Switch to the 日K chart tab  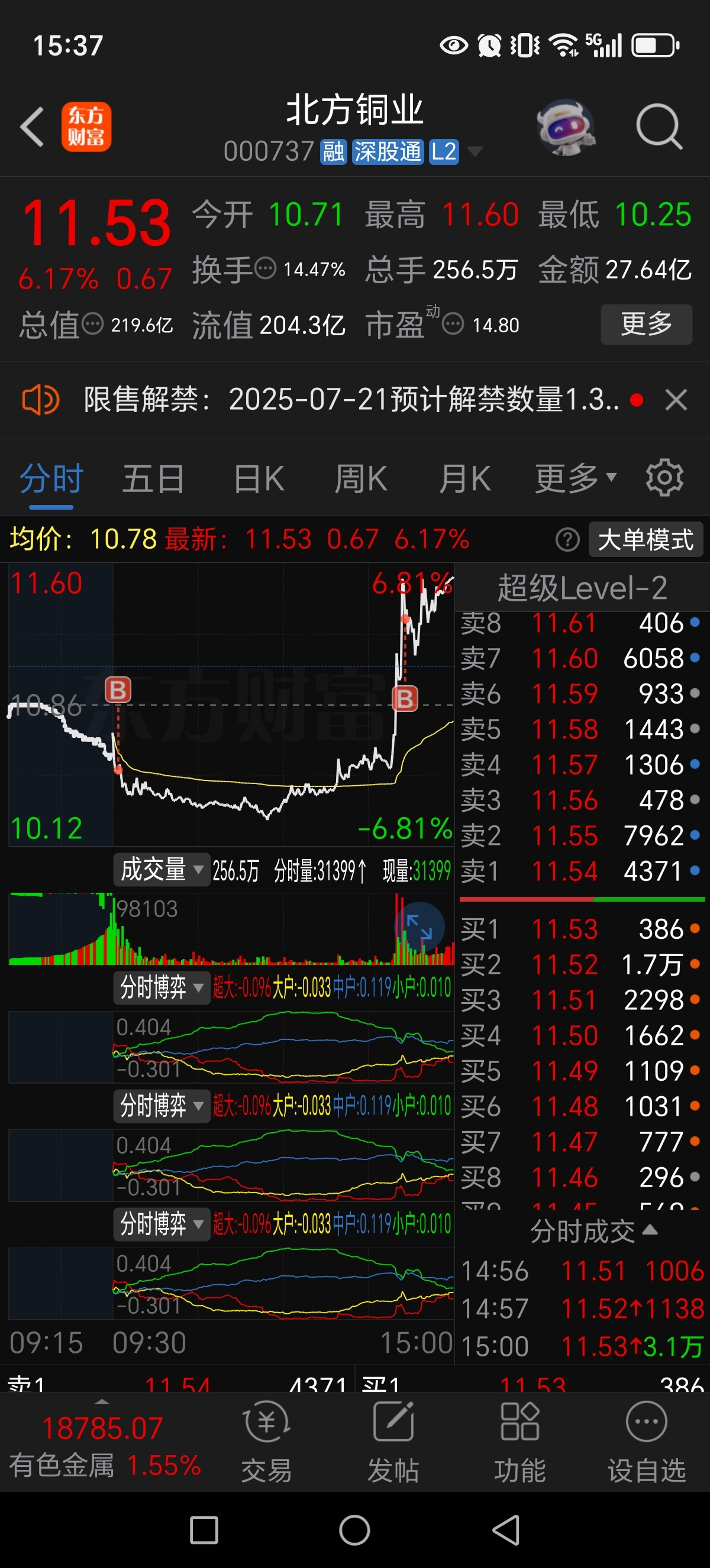[x=259, y=478]
